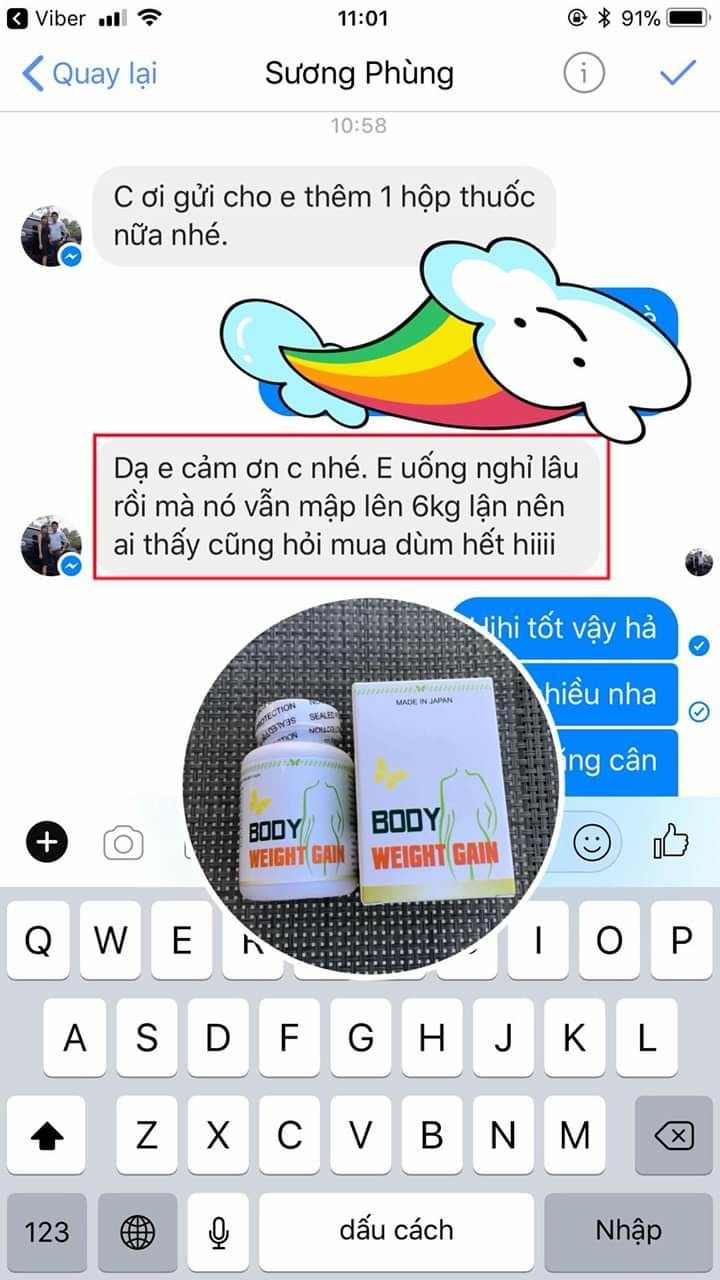Send a thumbs-up like
This screenshot has height=1280, width=720.
[671, 844]
